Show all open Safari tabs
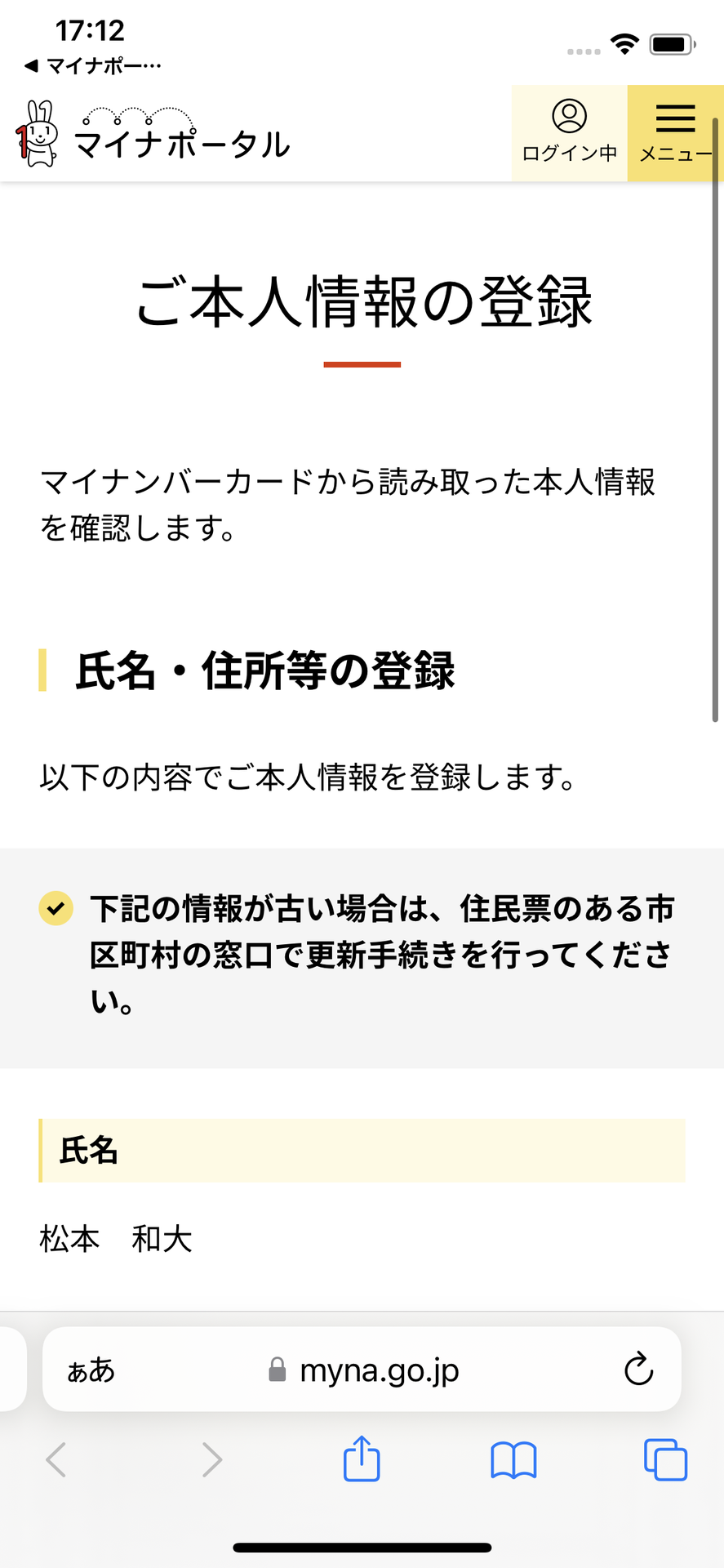This screenshot has width=724, height=1568. (665, 1459)
